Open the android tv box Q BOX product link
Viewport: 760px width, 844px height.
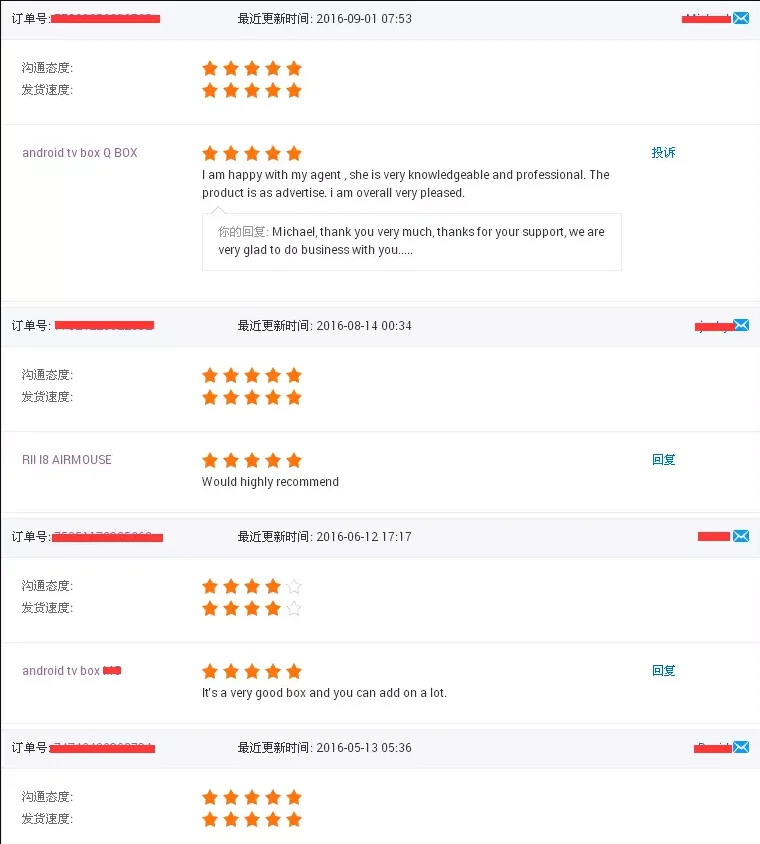[x=80, y=153]
